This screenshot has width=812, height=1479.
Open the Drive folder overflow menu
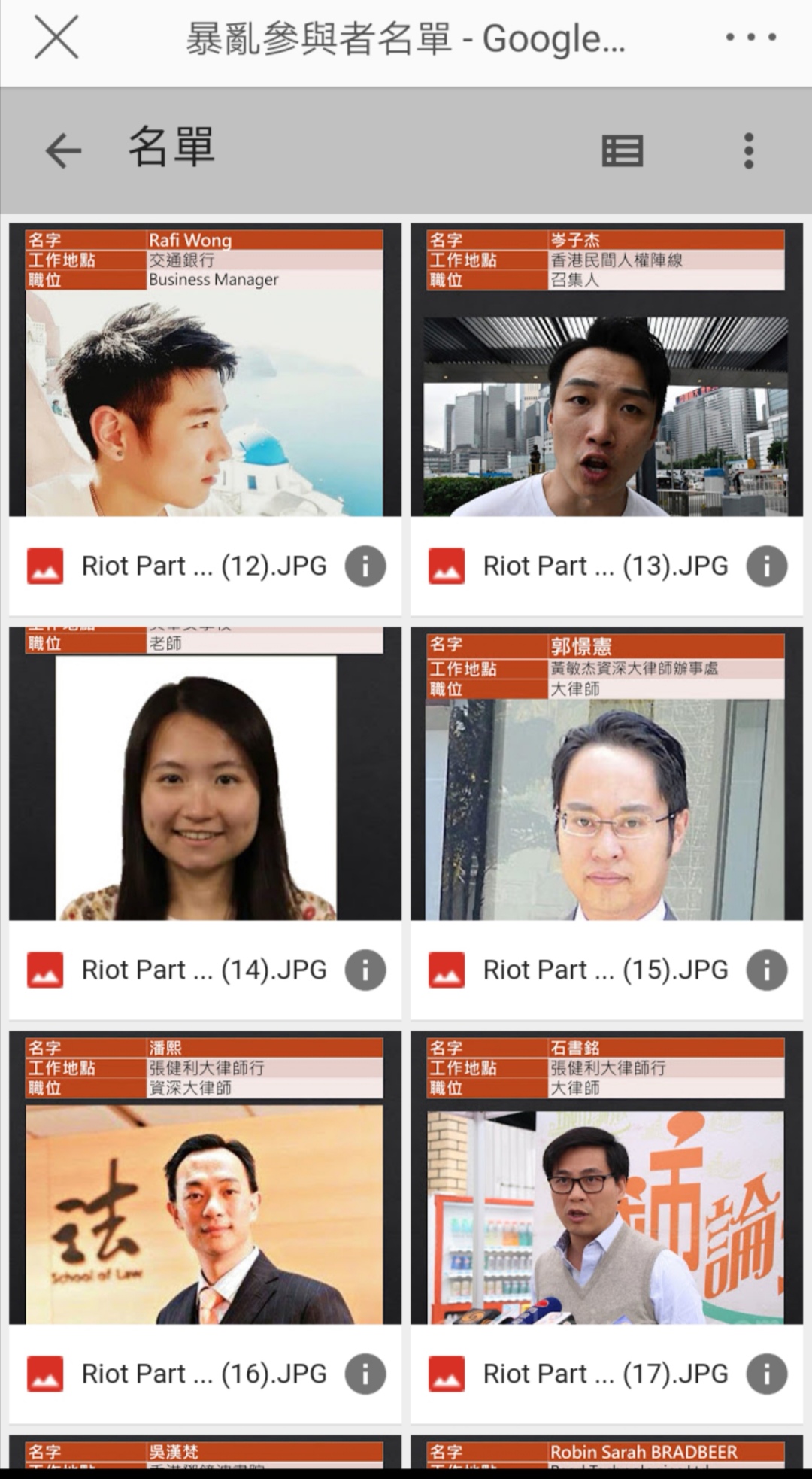tap(748, 150)
